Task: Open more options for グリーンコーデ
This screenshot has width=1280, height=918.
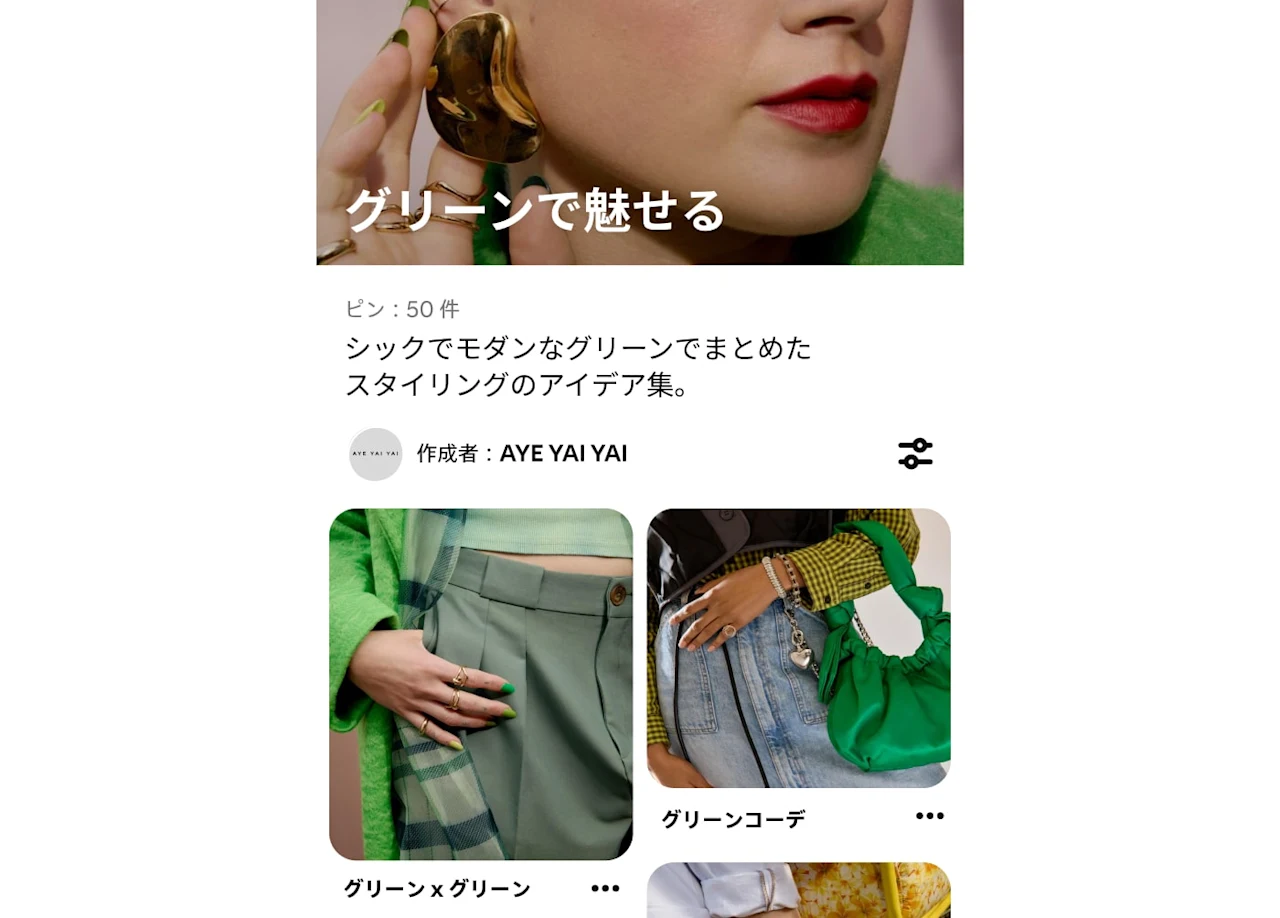Action: pos(929,816)
